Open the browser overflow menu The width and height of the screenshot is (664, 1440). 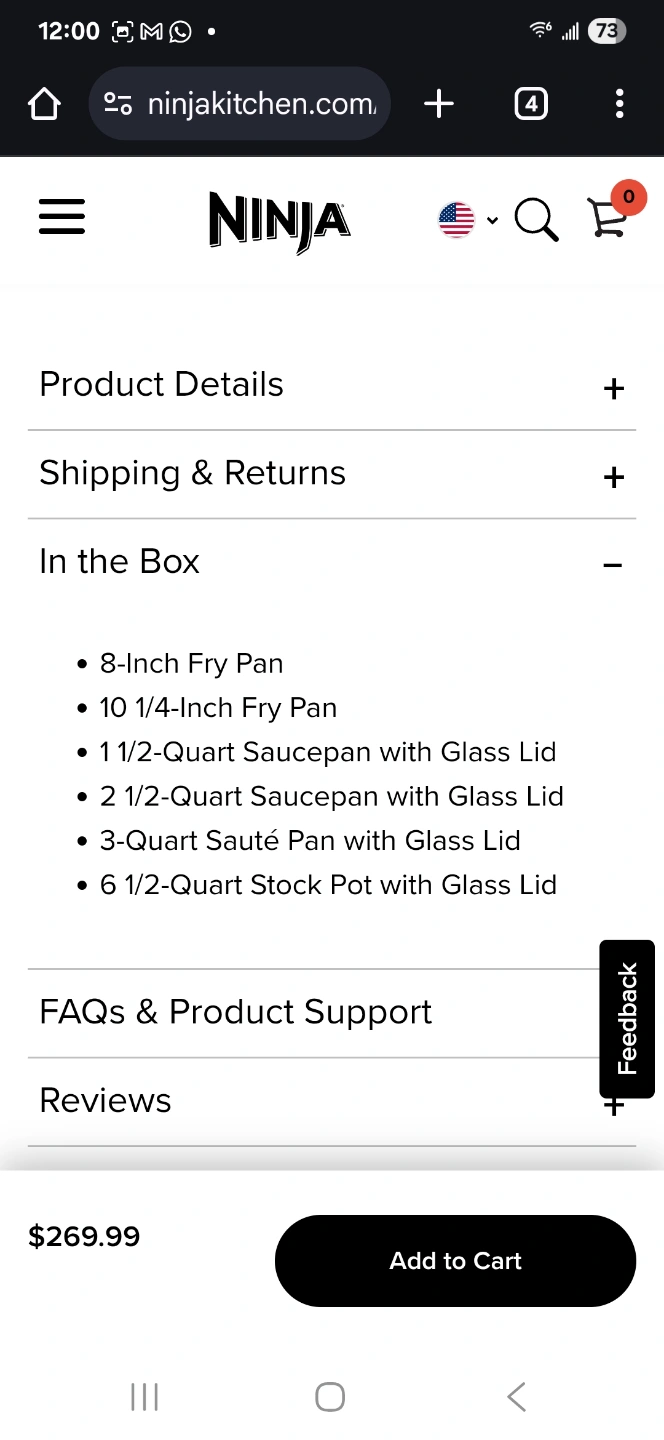620,103
